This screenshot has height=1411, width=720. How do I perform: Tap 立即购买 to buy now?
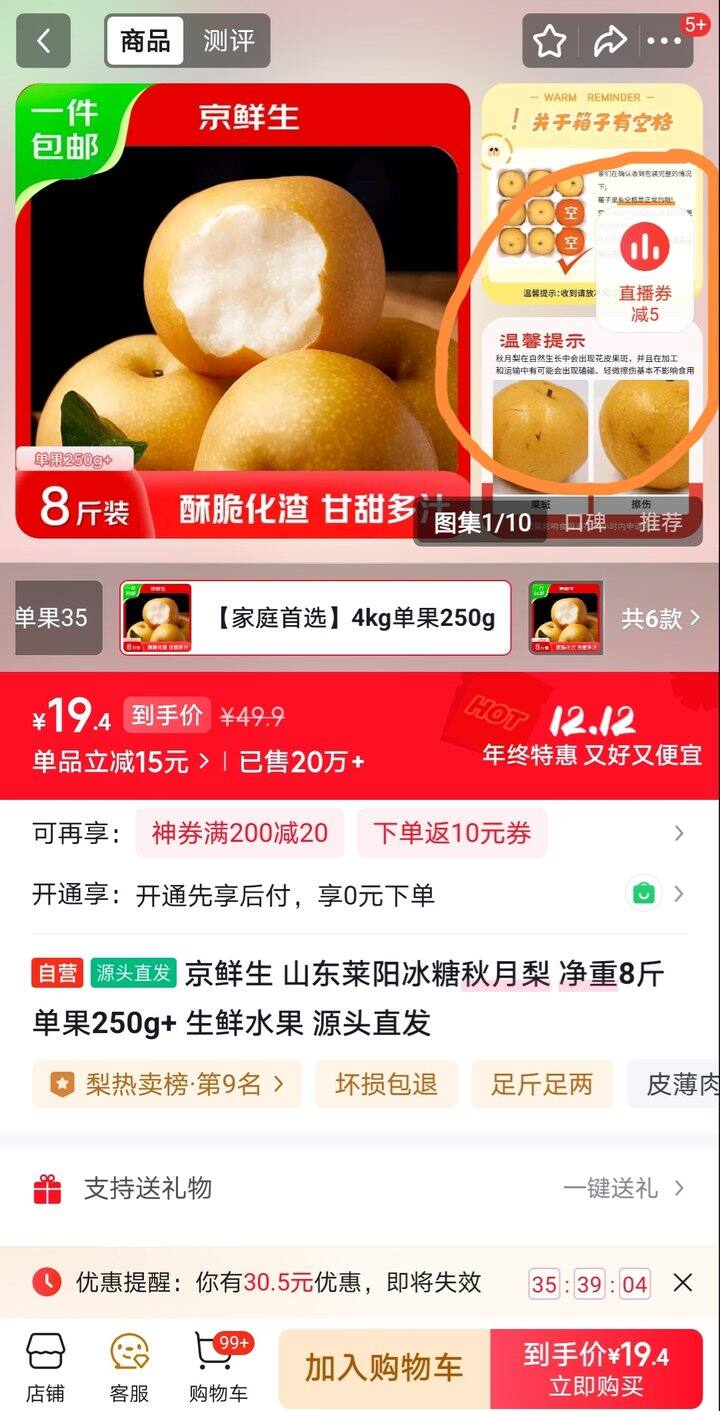(596, 1368)
